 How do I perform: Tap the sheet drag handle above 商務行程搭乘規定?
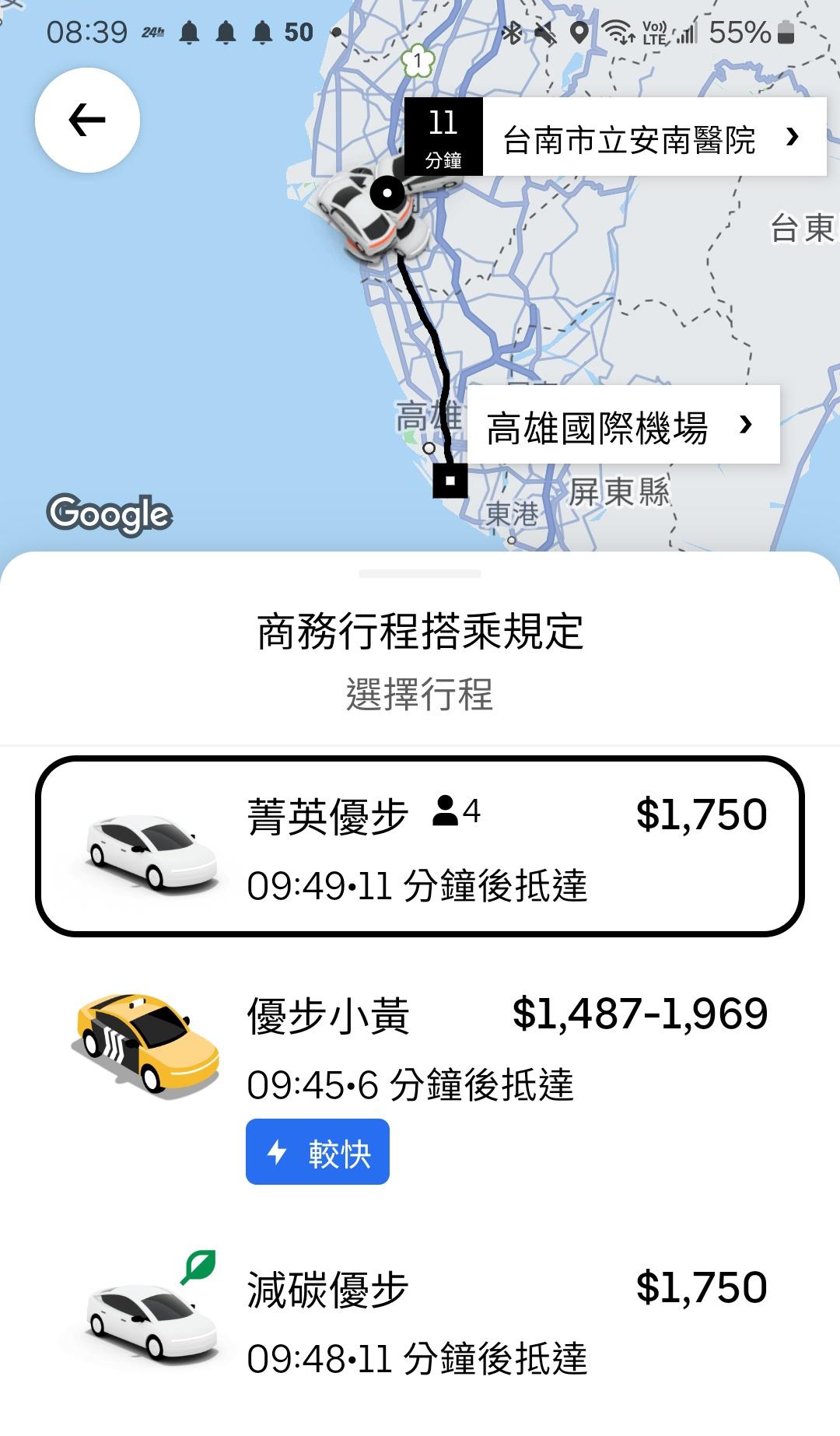click(420, 574)
